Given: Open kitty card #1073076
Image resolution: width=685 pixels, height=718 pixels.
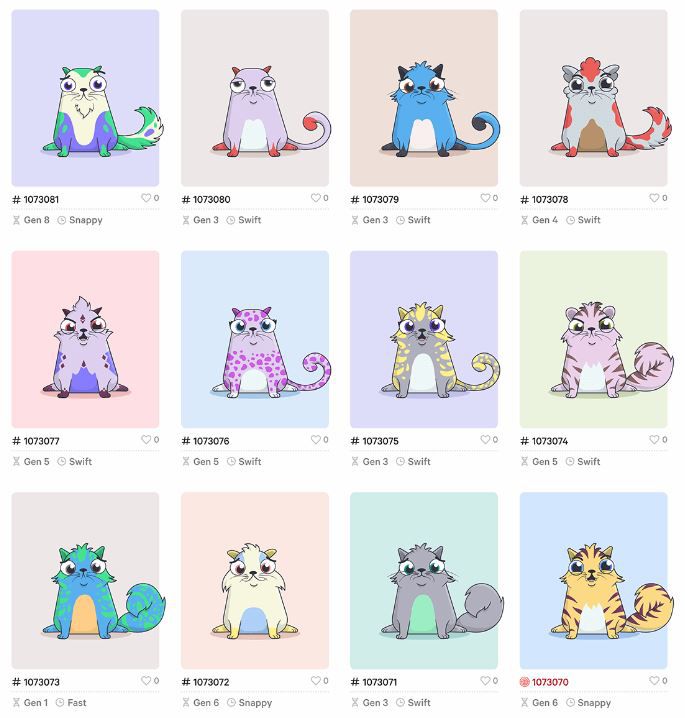Looking at the screenshot, I should 254,339.
